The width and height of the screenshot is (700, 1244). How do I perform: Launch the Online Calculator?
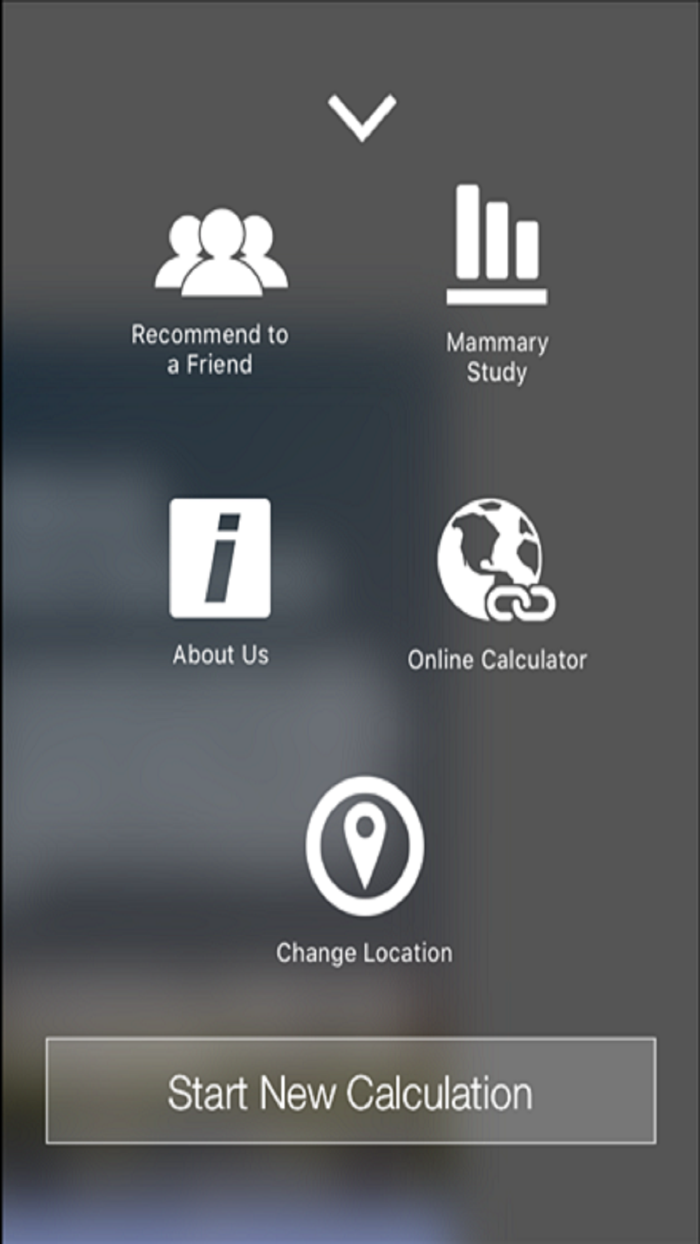tap(497, 584)
